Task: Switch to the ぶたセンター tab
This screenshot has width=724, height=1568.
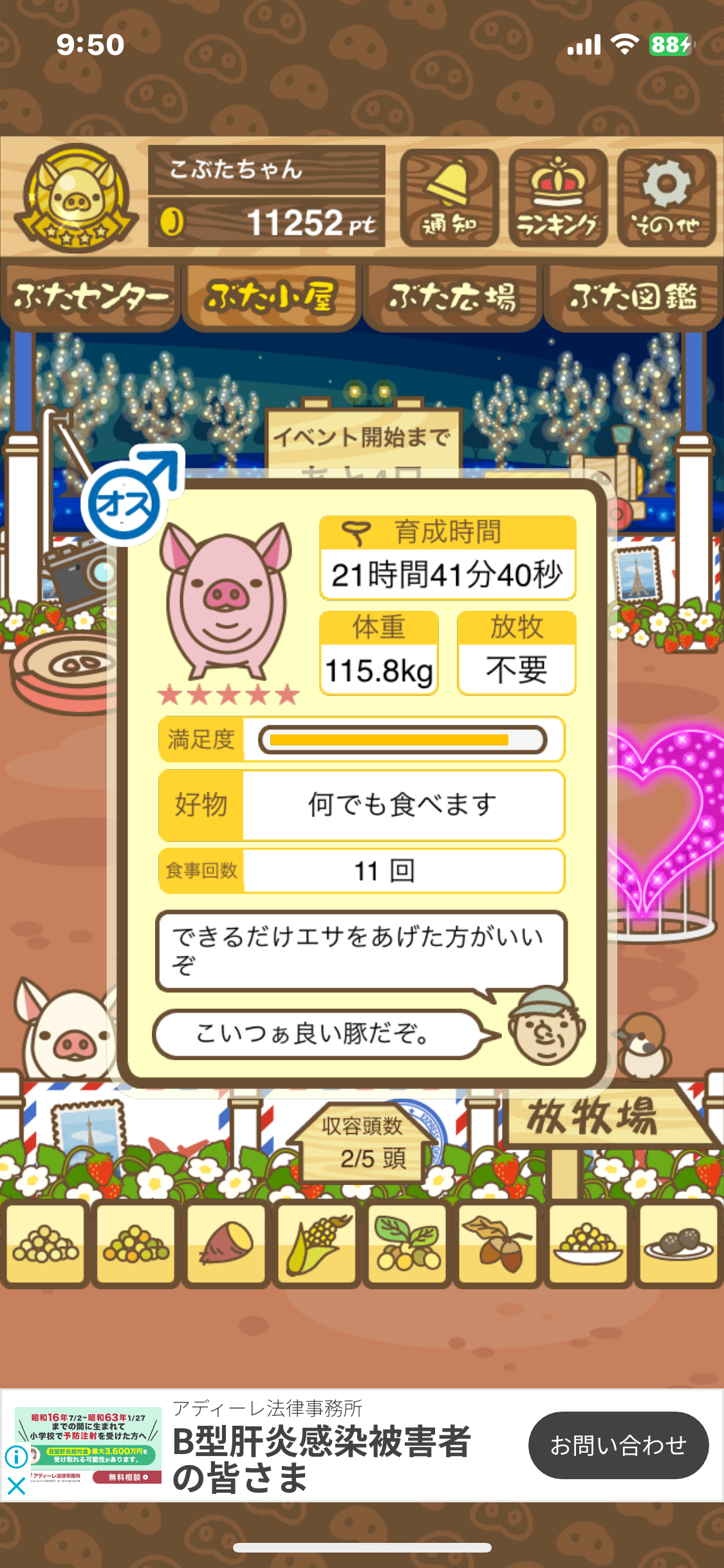Action: click(x=90, y=297)
